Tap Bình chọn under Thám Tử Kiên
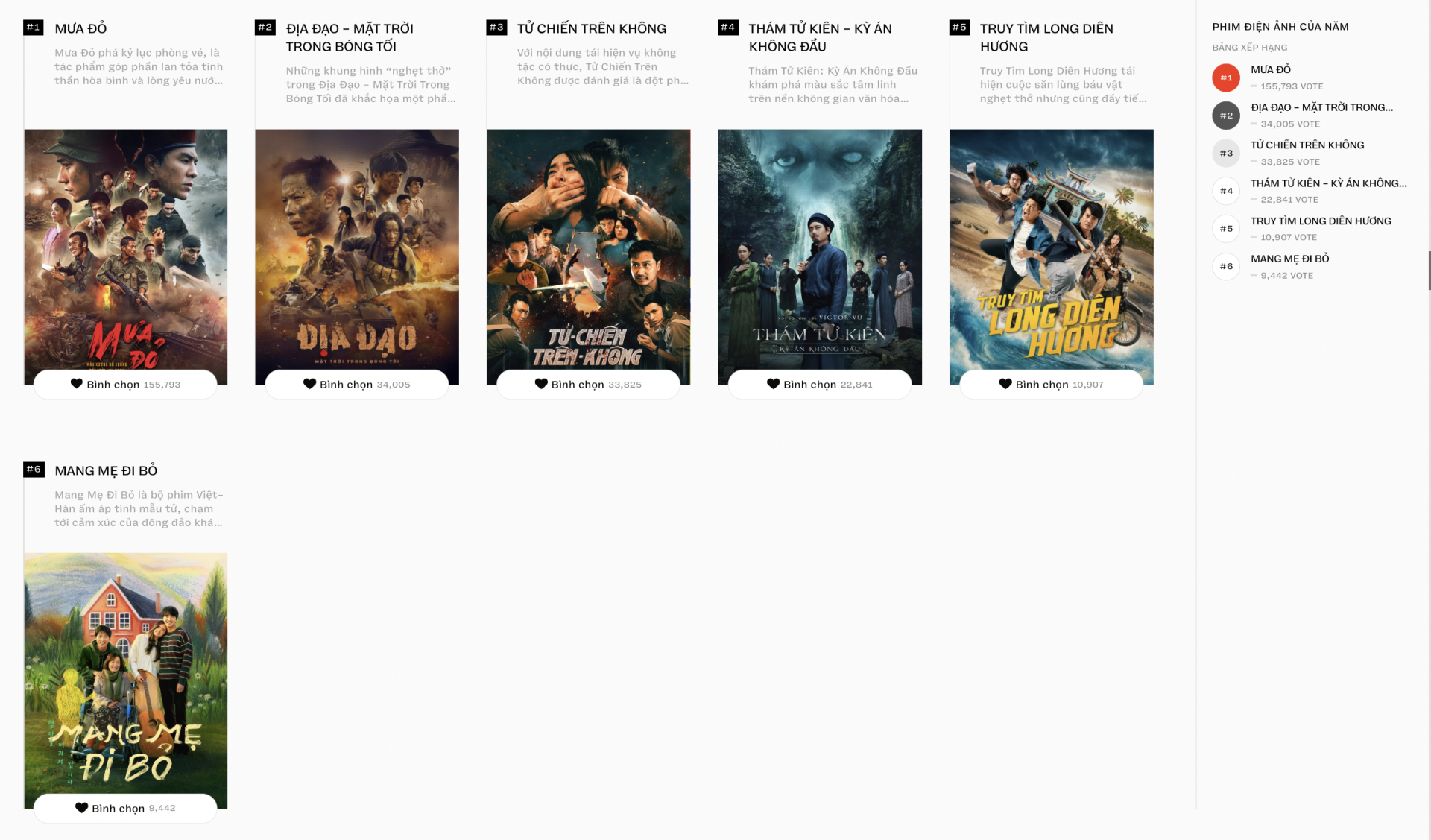The image size is (1431, 840). point(819,385)
